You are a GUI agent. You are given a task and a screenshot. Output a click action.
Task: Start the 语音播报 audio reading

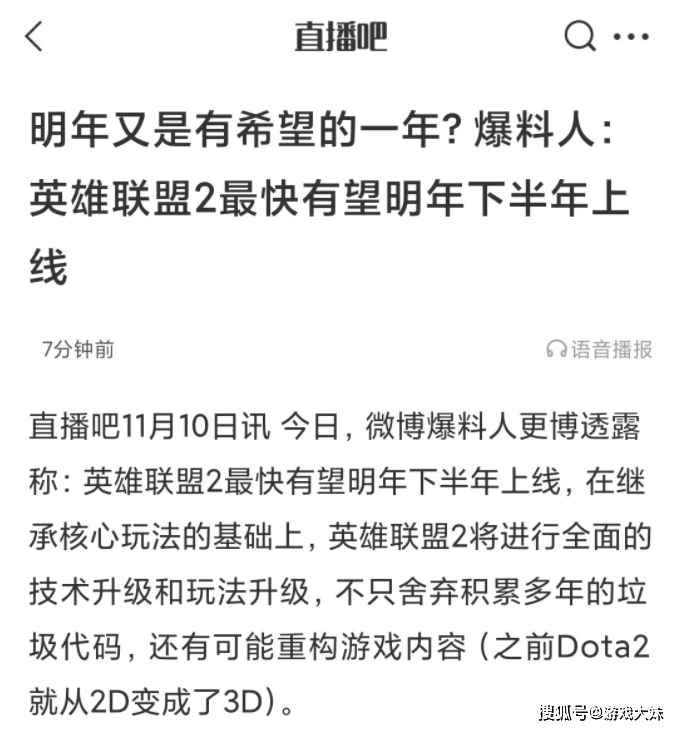(599, 349)
